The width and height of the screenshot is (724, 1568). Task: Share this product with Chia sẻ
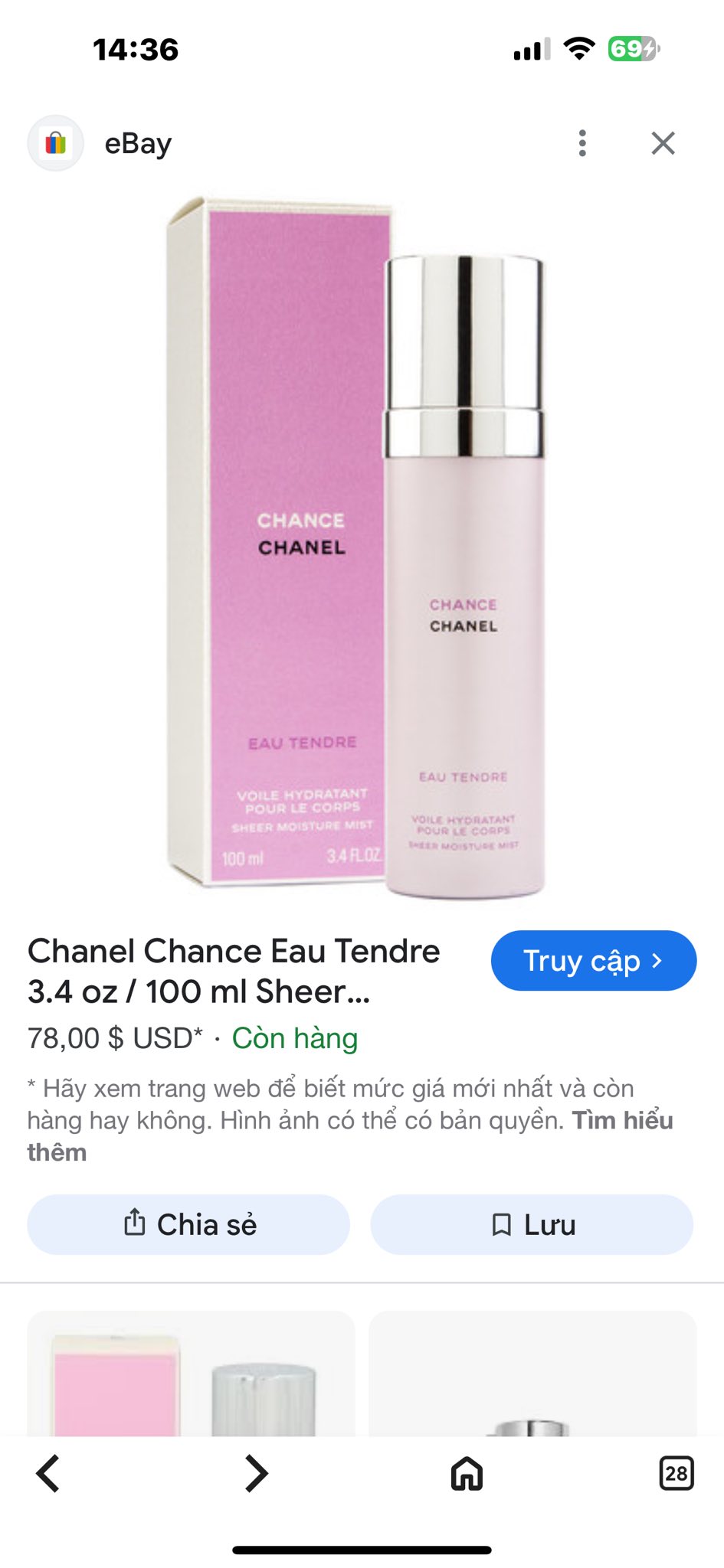(x=188, y=1224)
